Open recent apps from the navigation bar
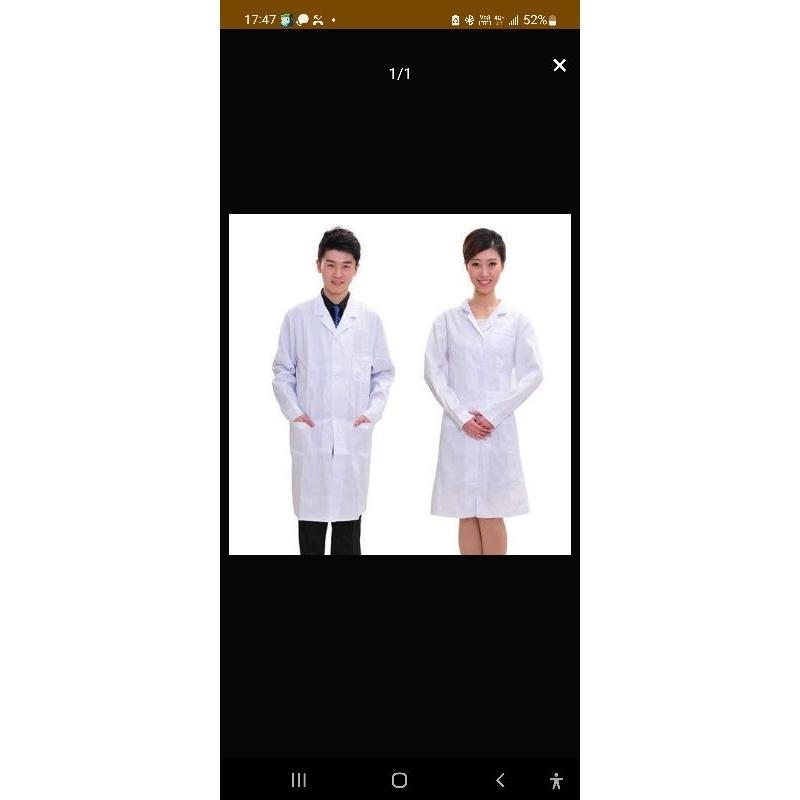Screen dimensions: 800x800 point(298,780)
